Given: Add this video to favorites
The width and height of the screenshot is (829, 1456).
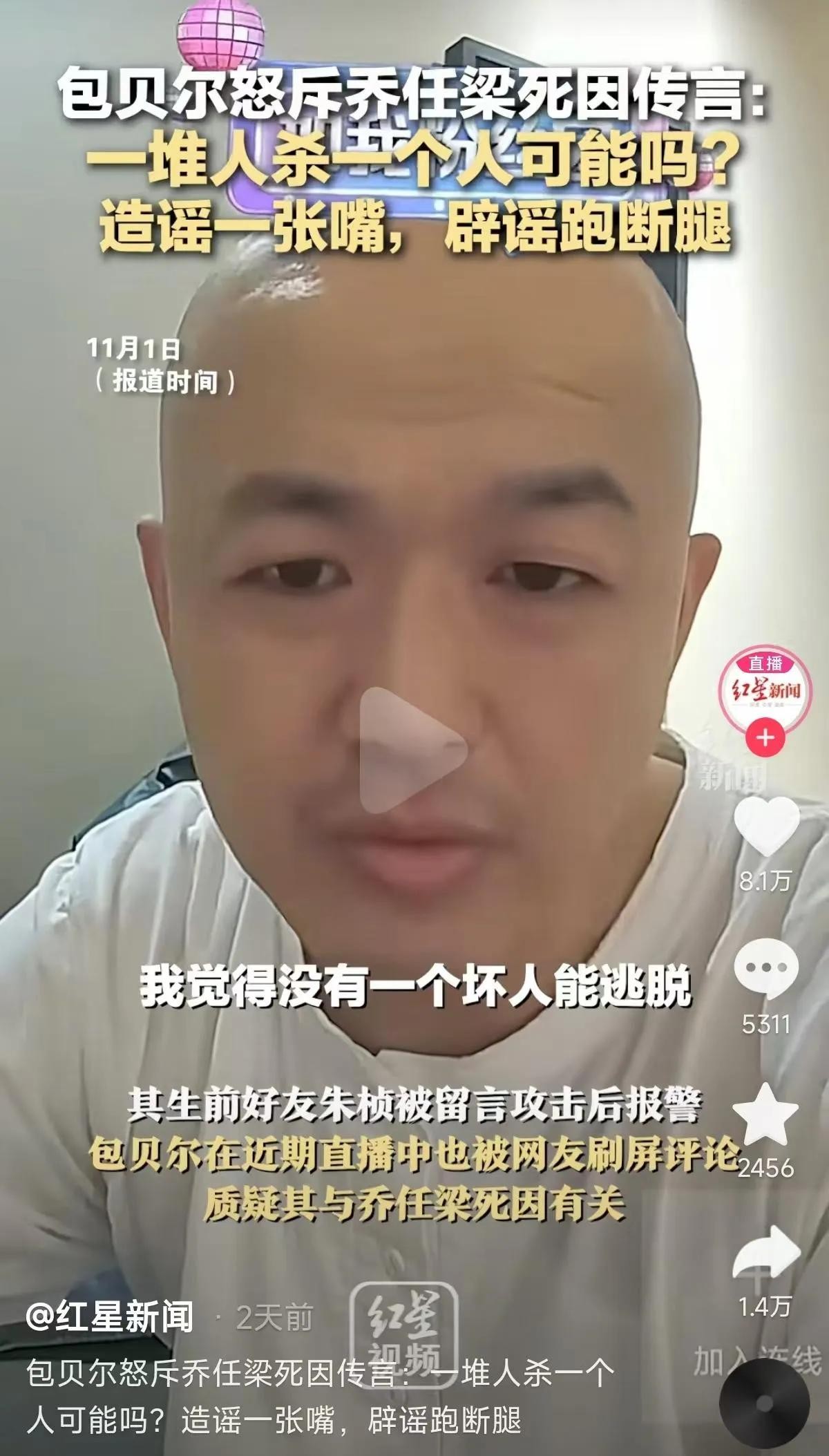Looking at the screenshot, I should (765, 1115).
